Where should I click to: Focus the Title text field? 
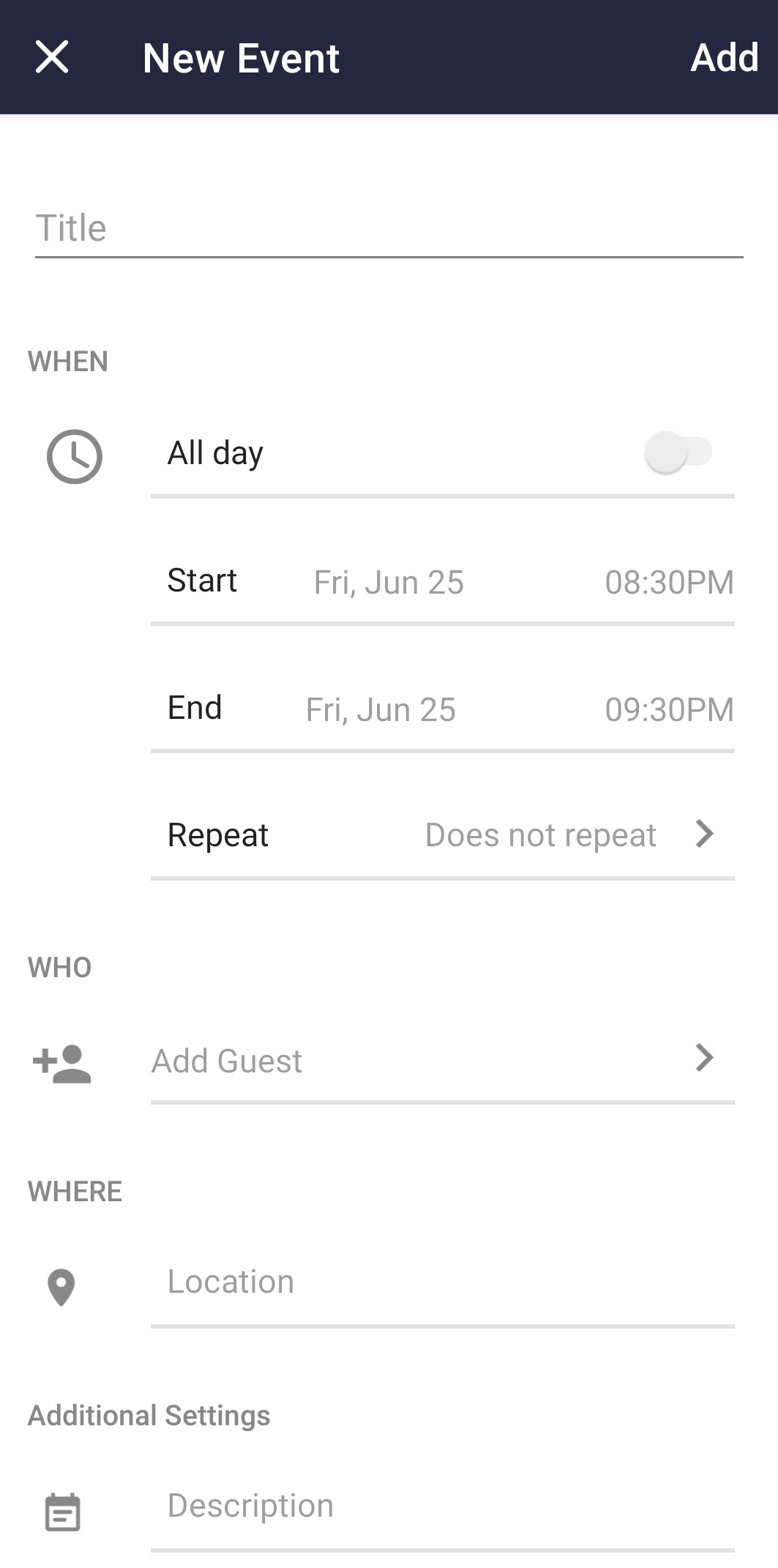[389, 228]
